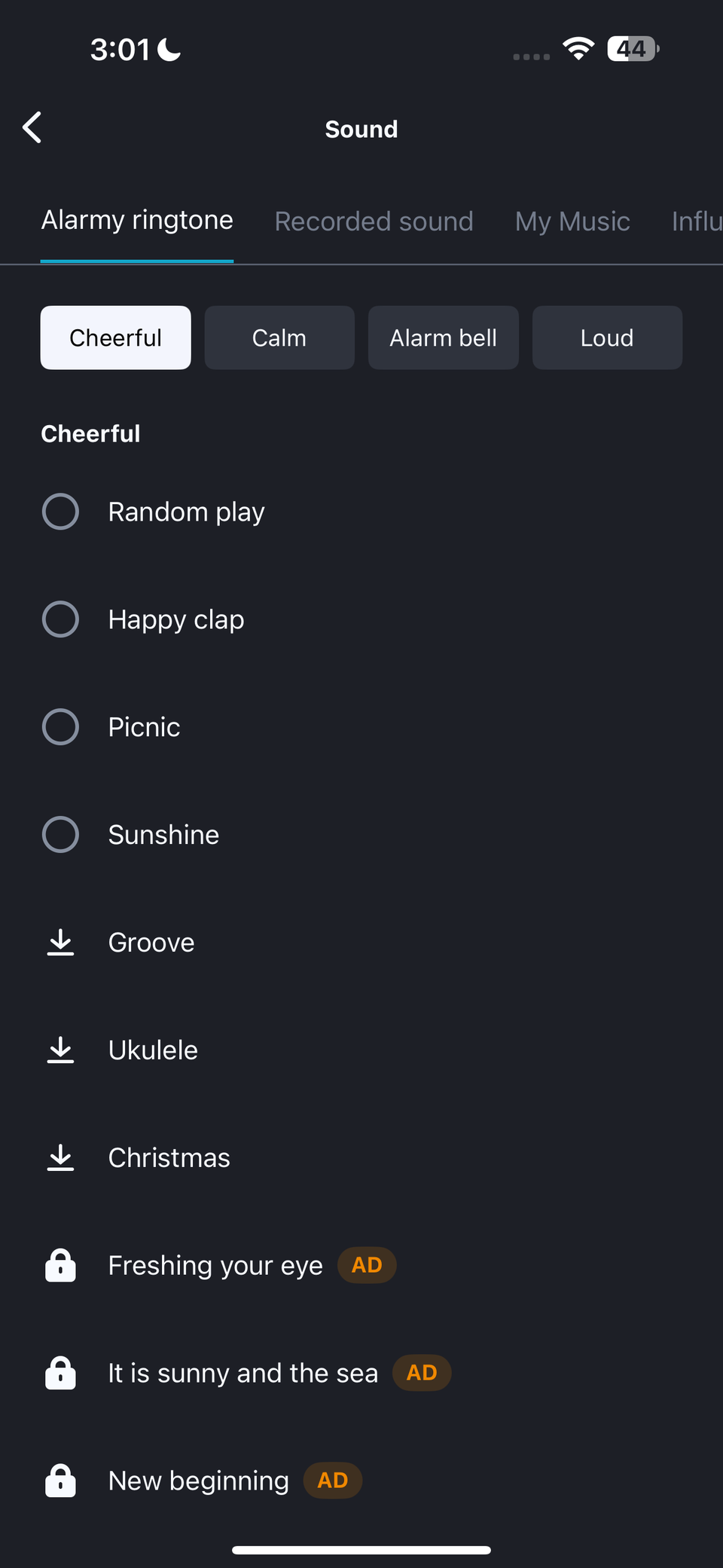This screenshot has height=1568, width=723.
Task: Download the Christmas ringtone
Action: click(x=61, y=1158)
